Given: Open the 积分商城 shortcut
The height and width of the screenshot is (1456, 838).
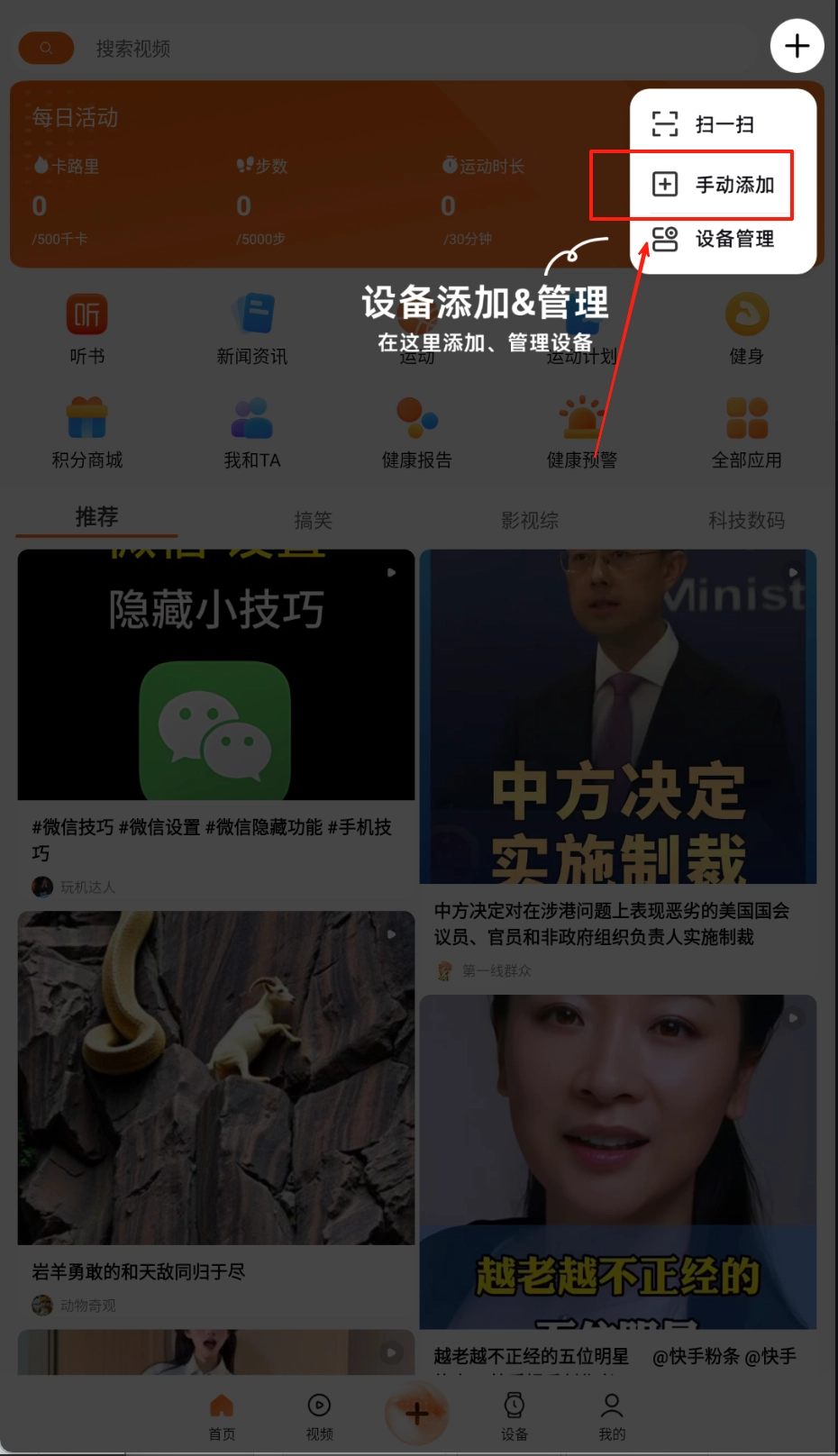Looking at the screenshot, I should coord(87,432).
